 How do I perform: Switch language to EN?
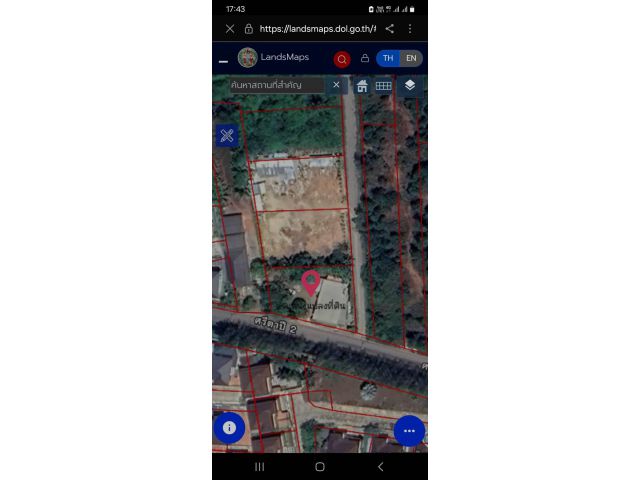coord(411,58)
